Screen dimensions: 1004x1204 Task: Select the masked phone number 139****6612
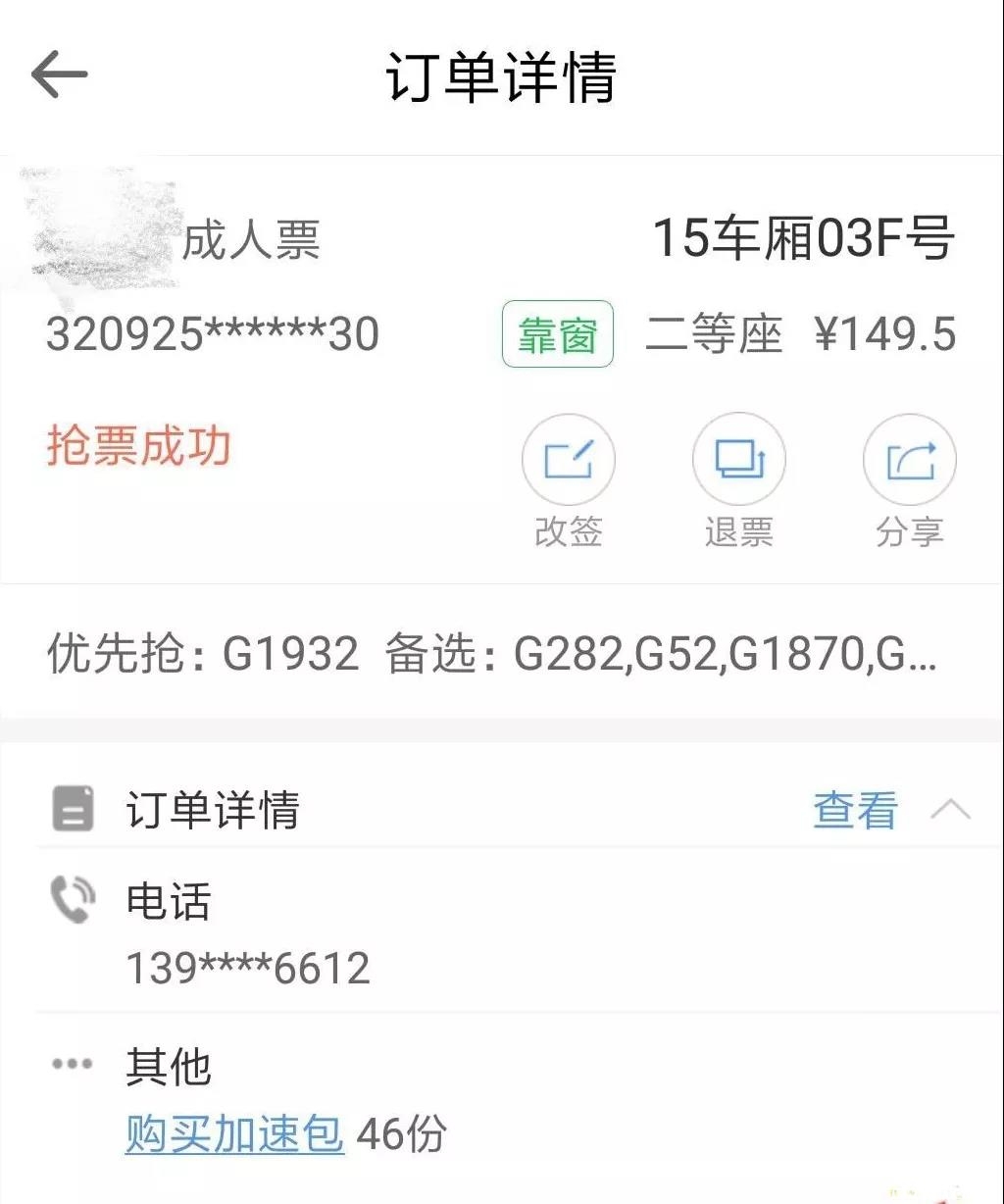click(x=246, y=968)
